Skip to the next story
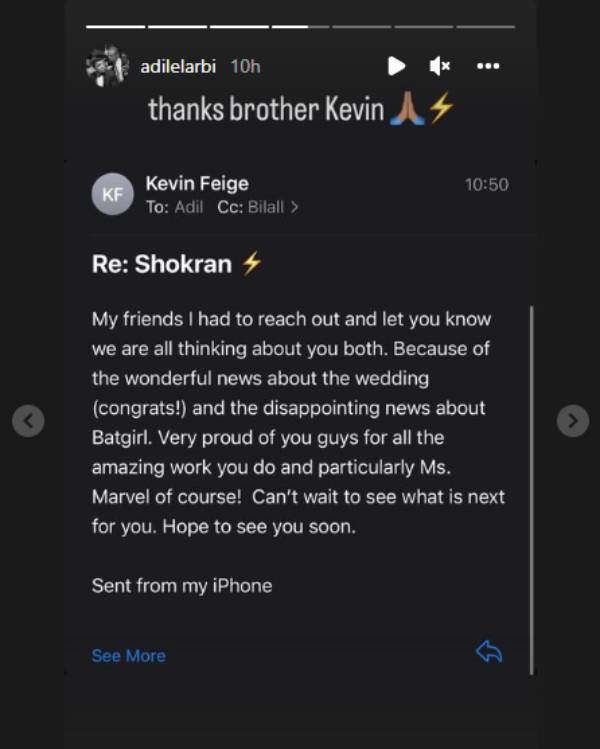Image resolution: width=600 pixels, height=749 pixels. tap(572, 421)
